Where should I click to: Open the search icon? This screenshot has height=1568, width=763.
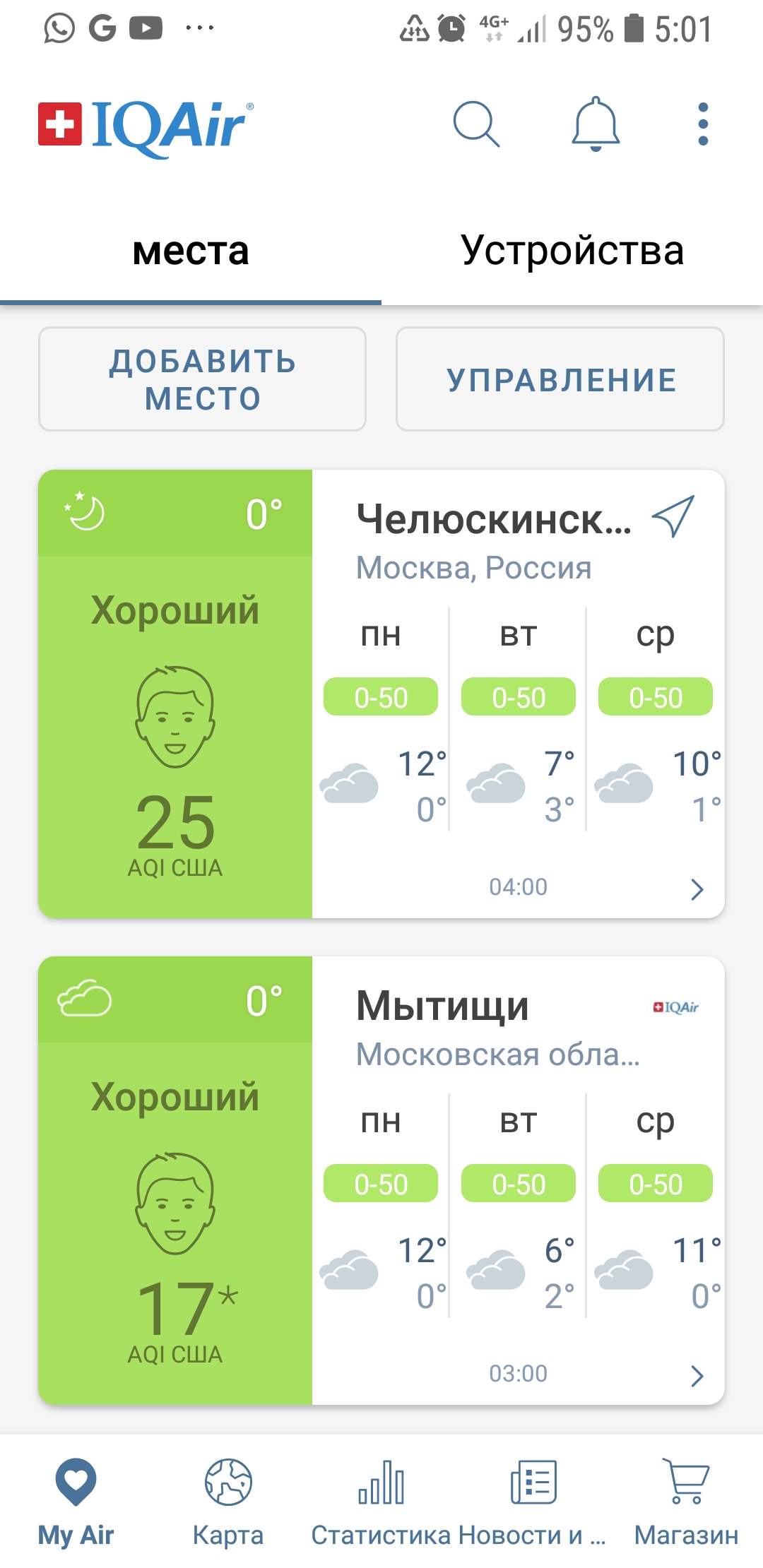(476, 124)
